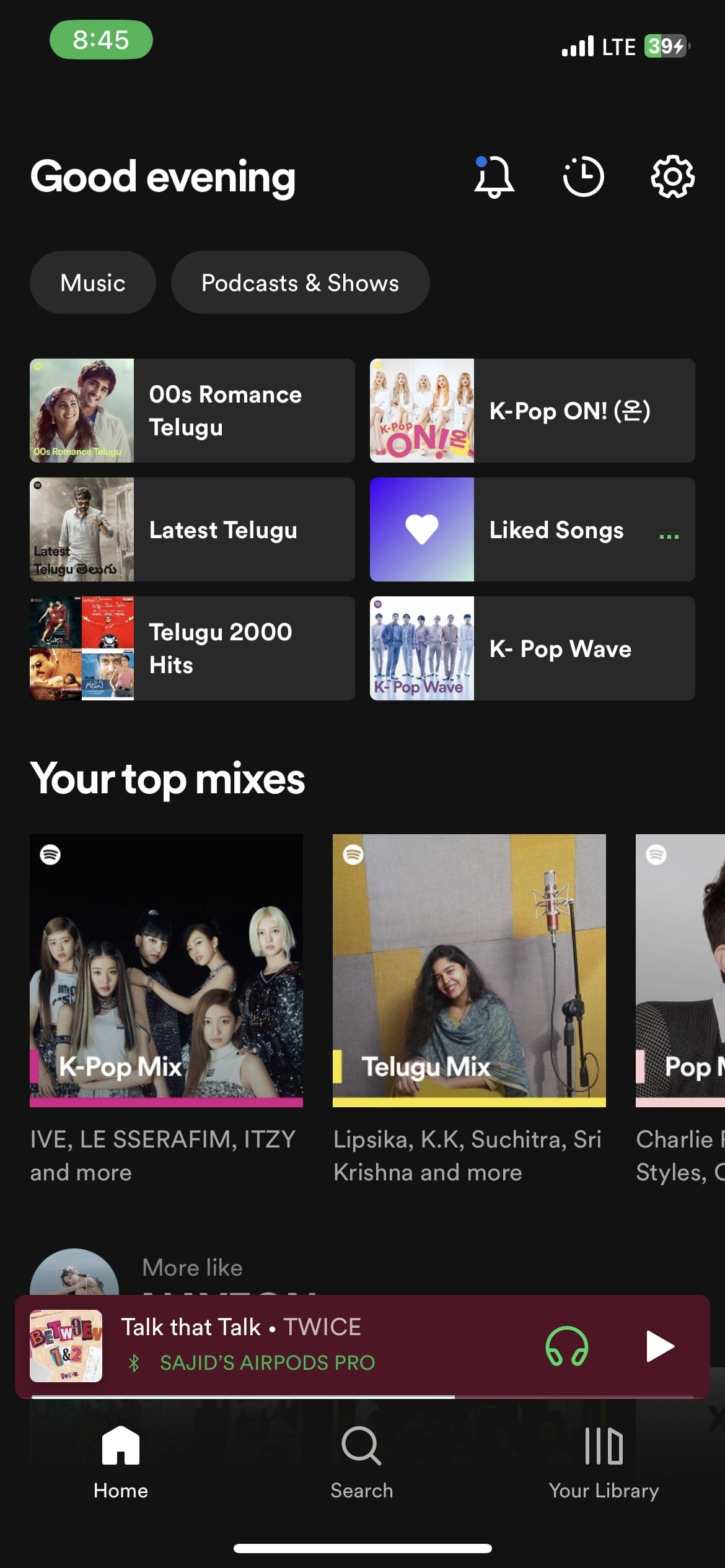Open the Telugu Mix card
The image size is (725, 1568).
click(x=469, y=970)
